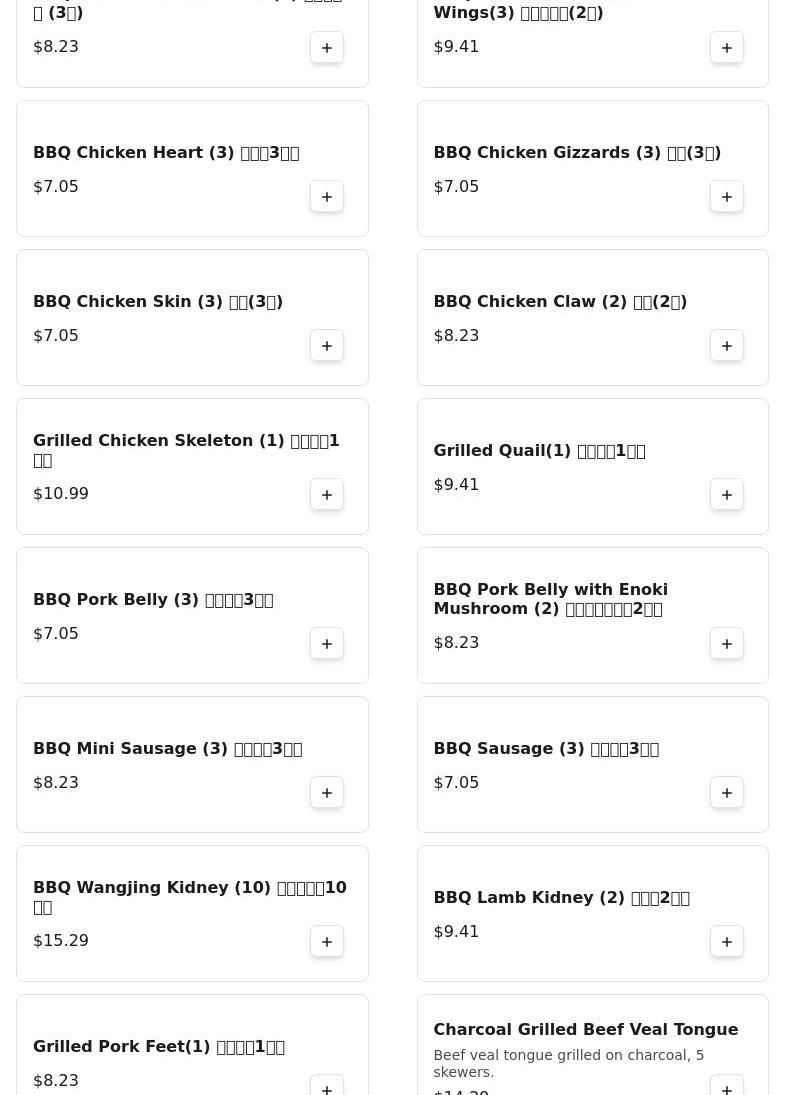785x1095 pixels.
Task: Add BBQ Chicken Heart to cart
Action: pos(327,197)
